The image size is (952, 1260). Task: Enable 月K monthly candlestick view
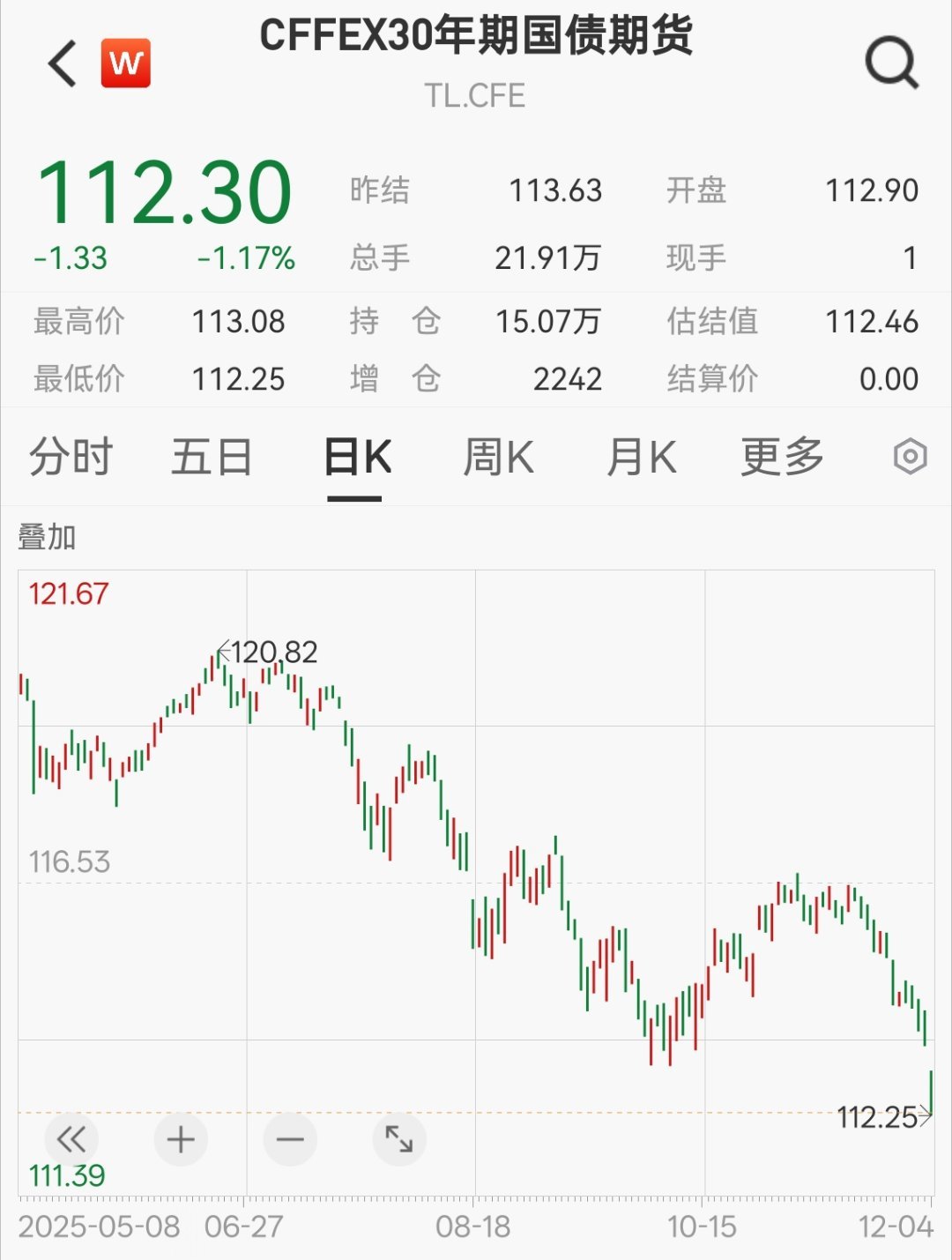(643, 456)
